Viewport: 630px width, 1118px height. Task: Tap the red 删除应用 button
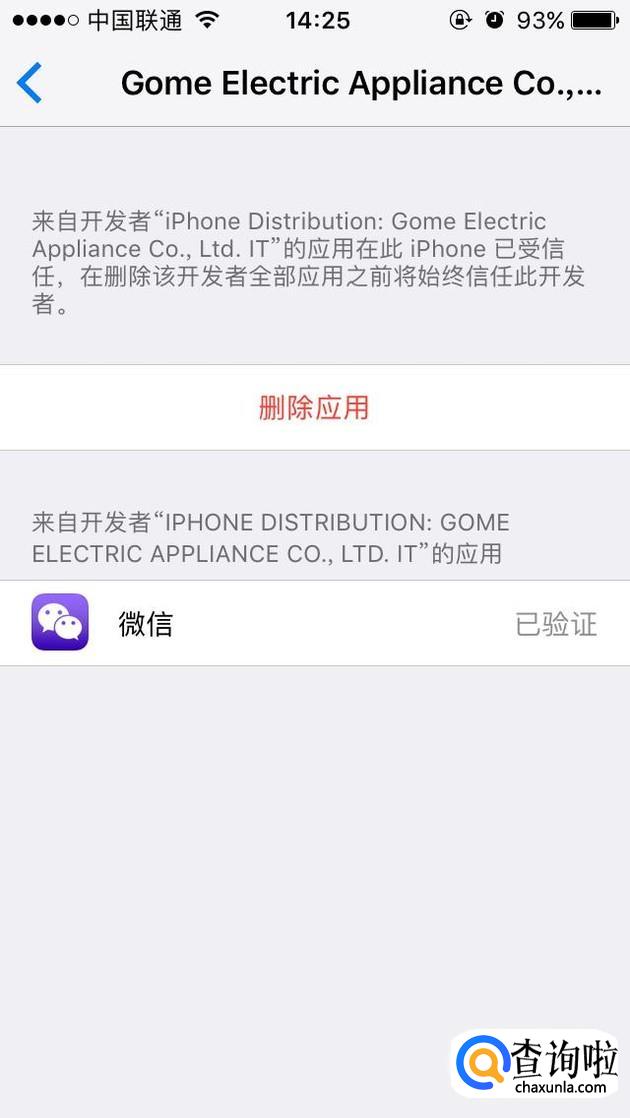(314, 407)
